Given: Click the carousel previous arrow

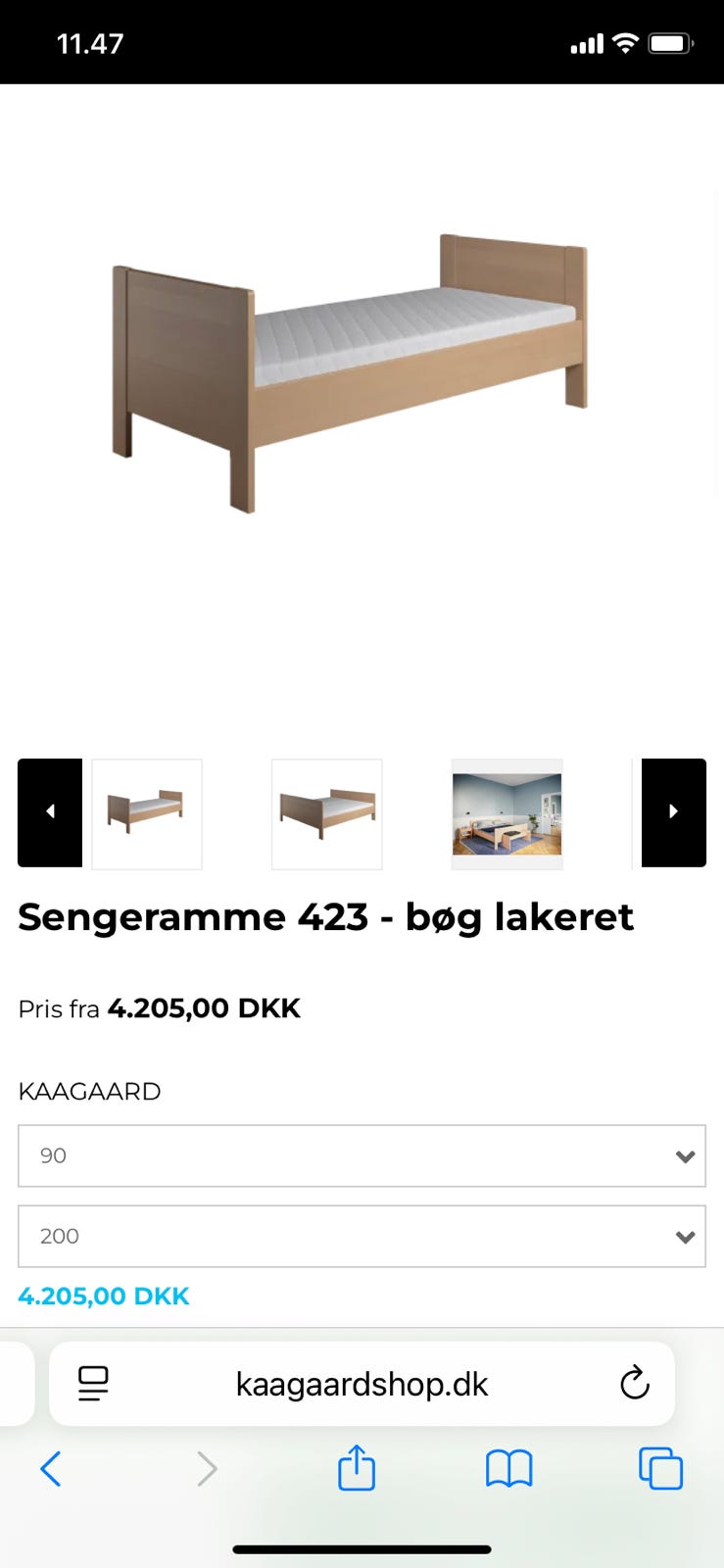Looking at the screenshot, I should pos(49,812).
